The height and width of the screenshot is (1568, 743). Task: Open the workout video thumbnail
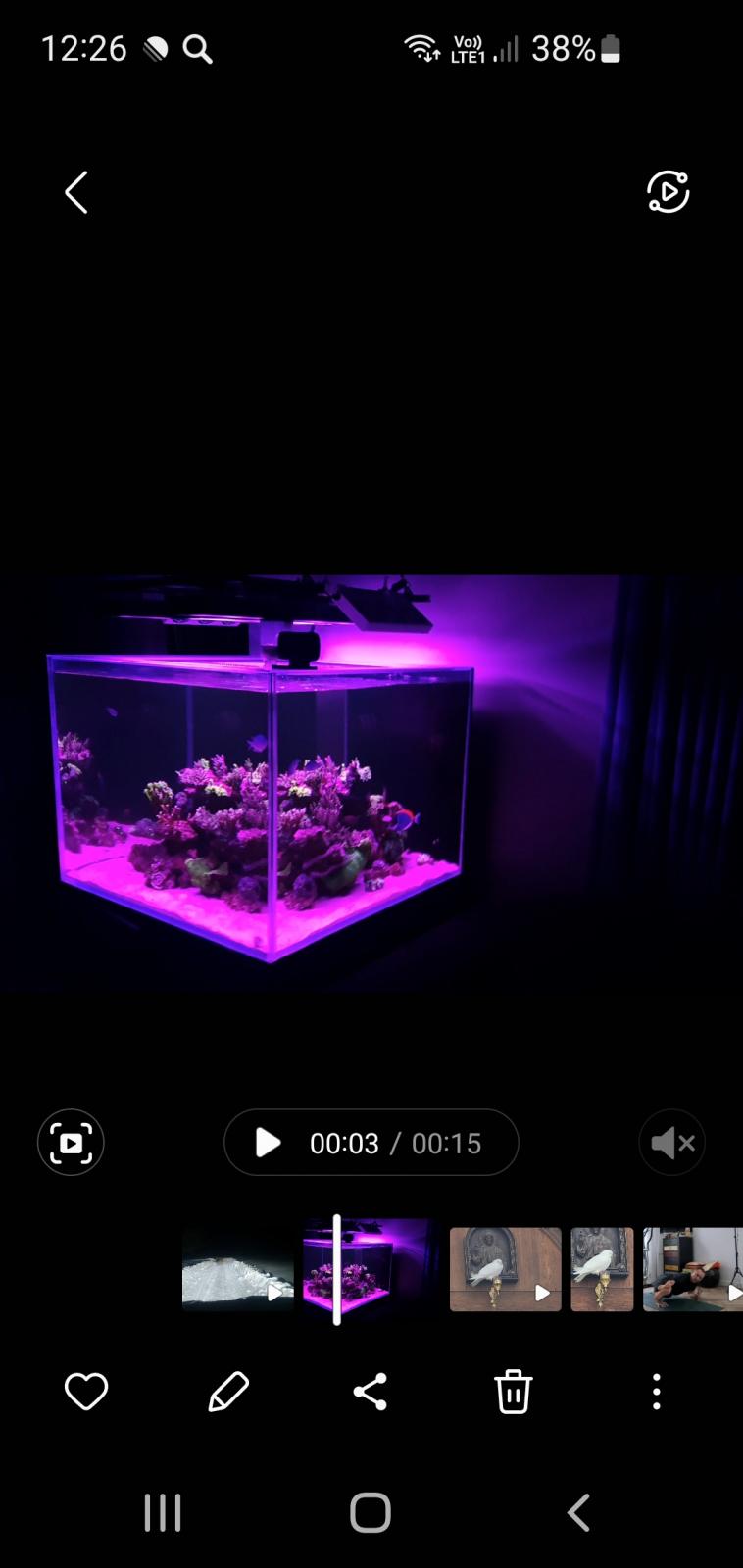tap(692, 1269)
